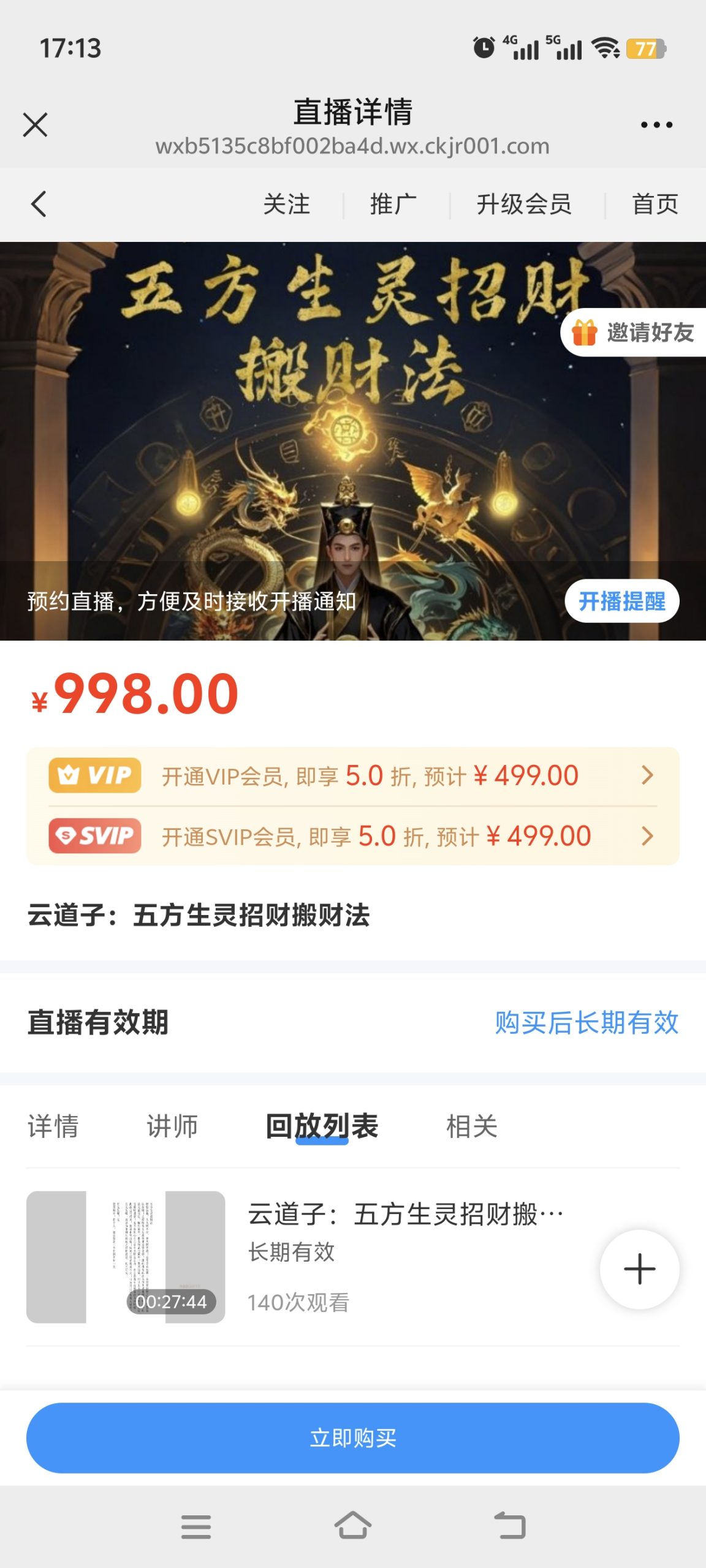Screen dimensions: 706x1568
Task: Switch to the 讲师 tab
Action: pyautogui.click(x=172, y=1126)
